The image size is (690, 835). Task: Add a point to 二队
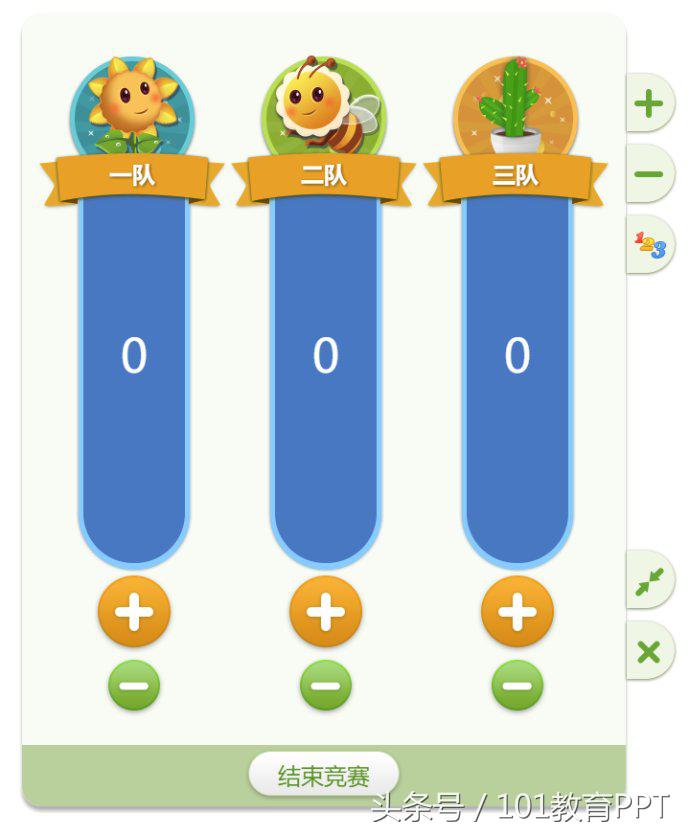325,611
